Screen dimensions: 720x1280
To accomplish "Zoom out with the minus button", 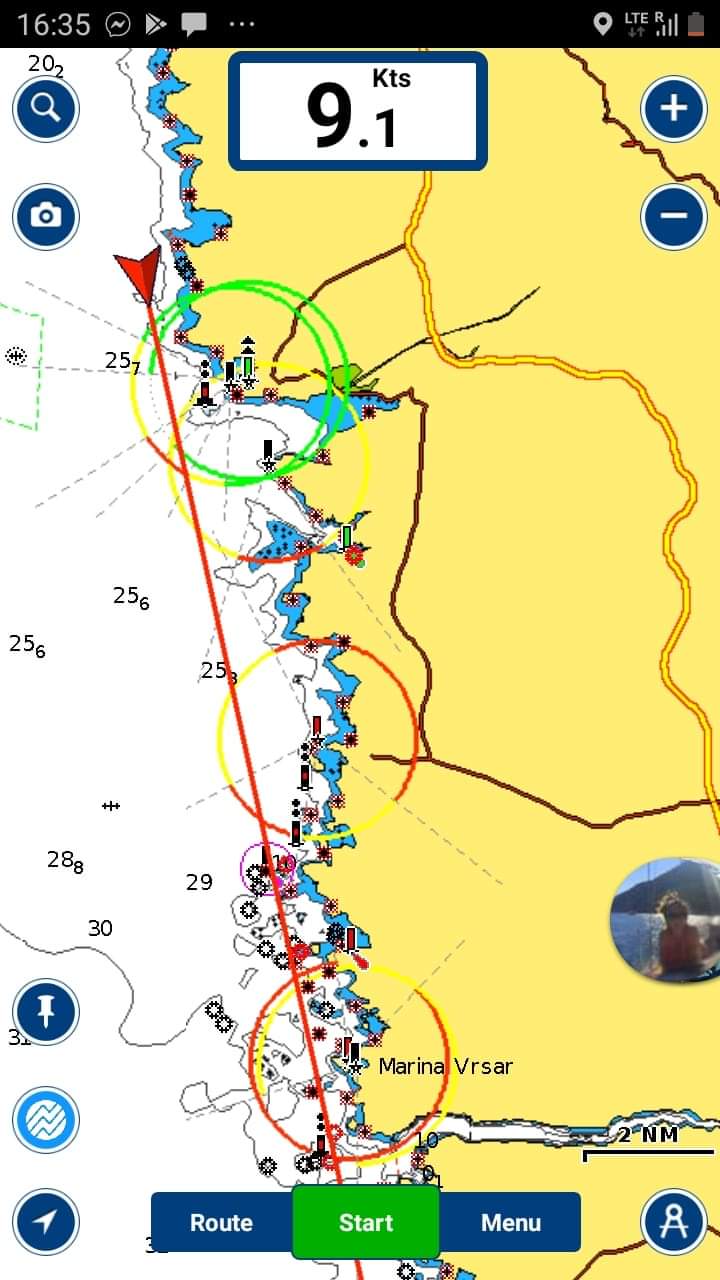I will [x=674, y=216].
